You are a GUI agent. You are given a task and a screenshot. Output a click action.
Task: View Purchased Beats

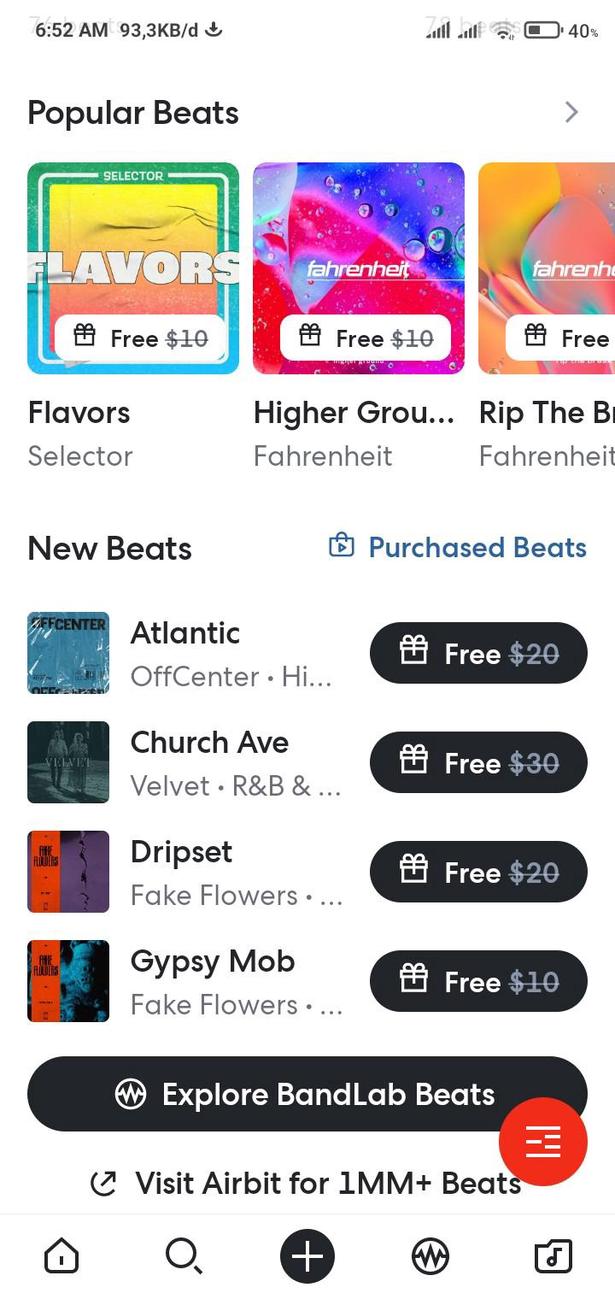[458, 547]
